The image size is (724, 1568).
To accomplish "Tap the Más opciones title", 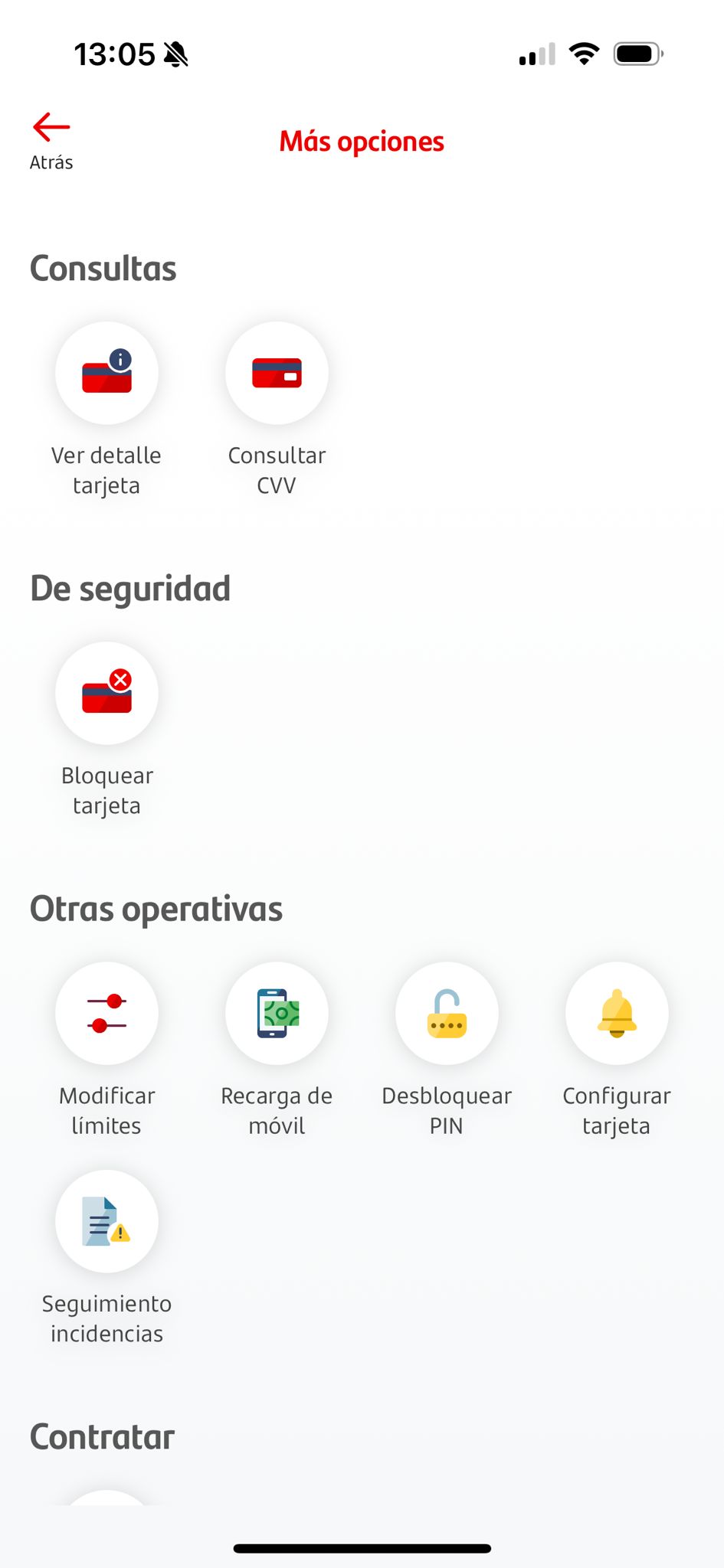I will (x=362, y=142).
